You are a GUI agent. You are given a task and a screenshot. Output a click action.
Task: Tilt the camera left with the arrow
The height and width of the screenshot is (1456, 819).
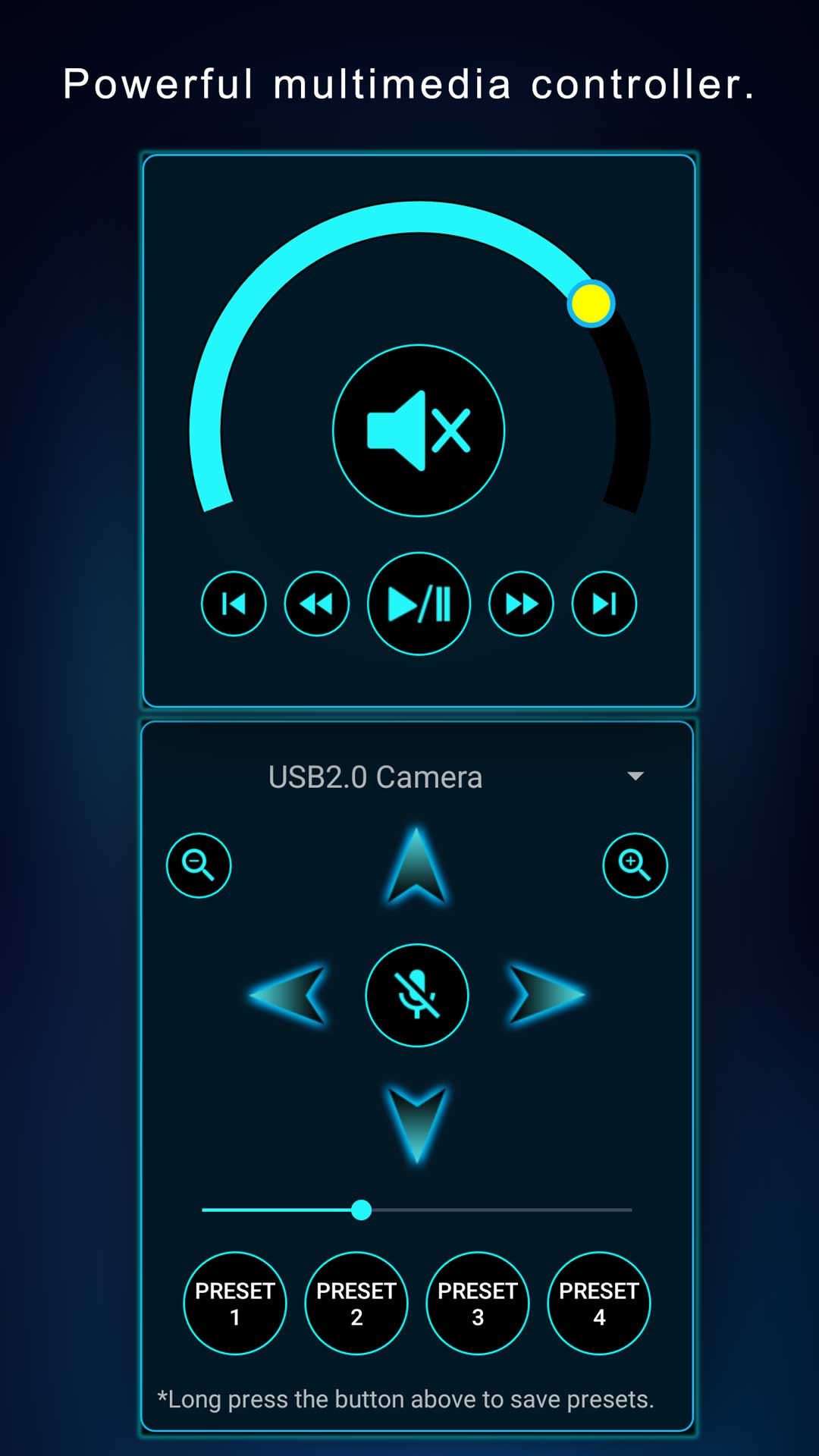[288, 996]
